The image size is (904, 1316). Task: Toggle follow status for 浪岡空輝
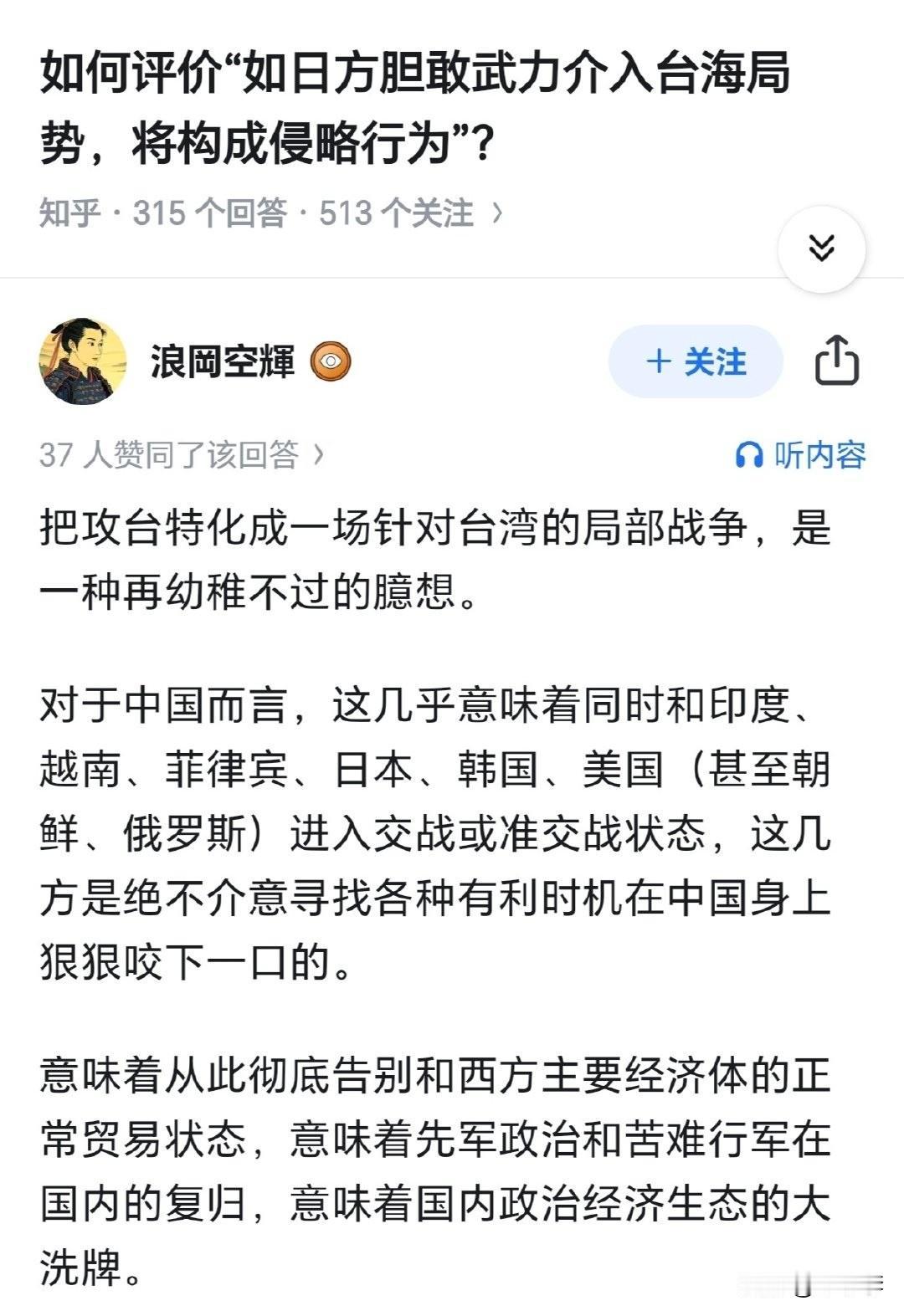coord(697,361)
